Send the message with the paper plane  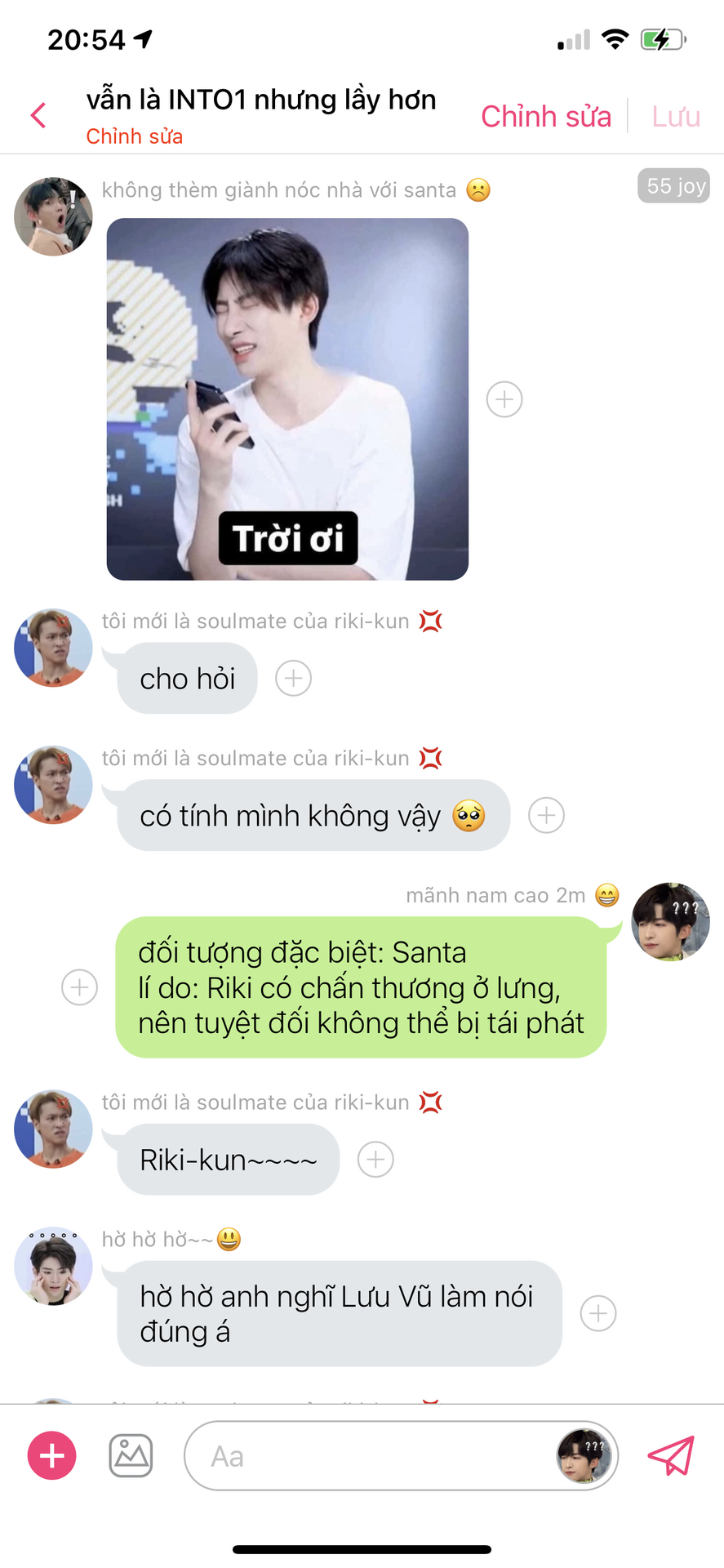pyautogui.click(x=670, y=1455)
